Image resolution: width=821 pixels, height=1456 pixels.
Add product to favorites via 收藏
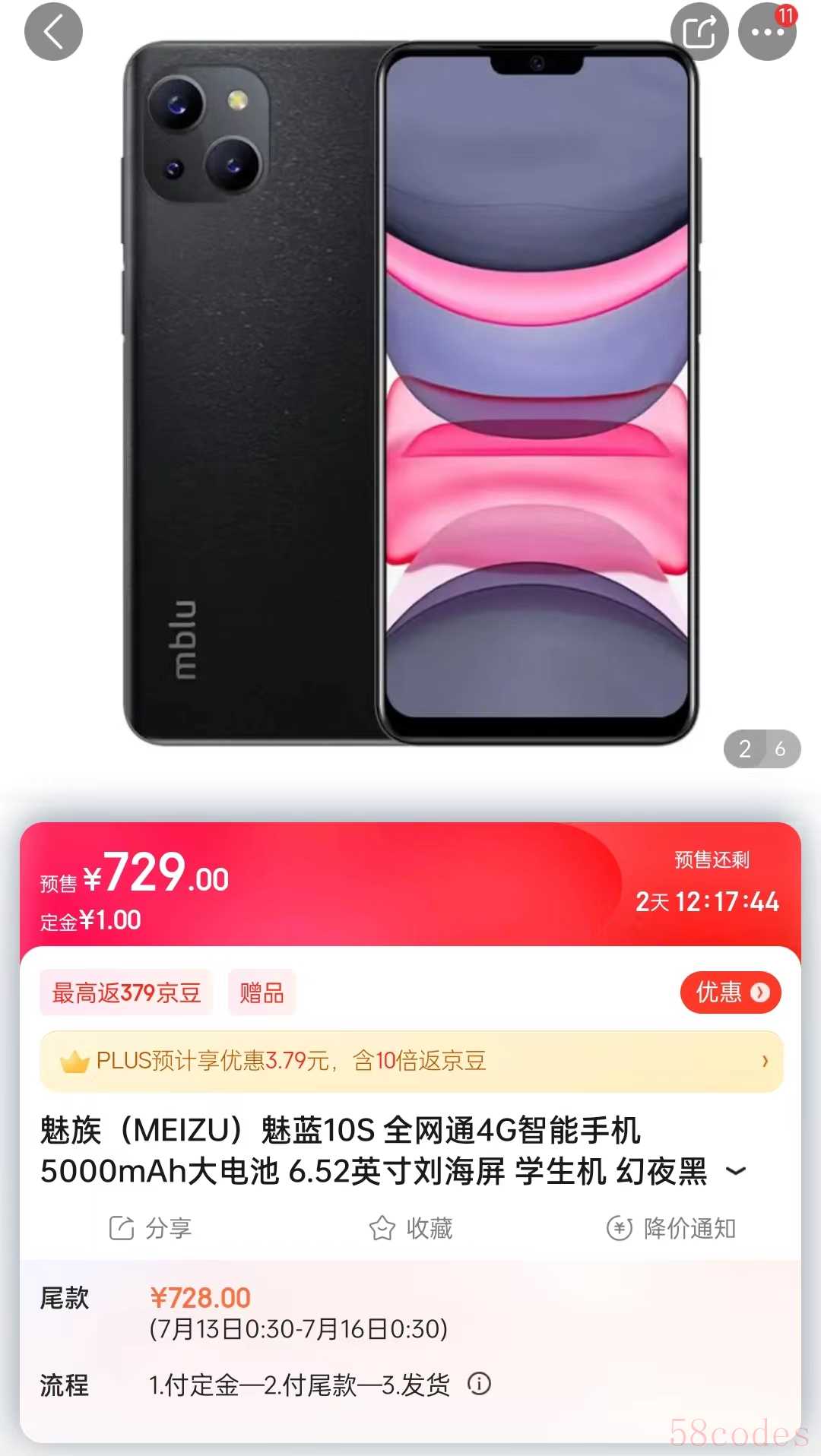tap(410, 1228)
